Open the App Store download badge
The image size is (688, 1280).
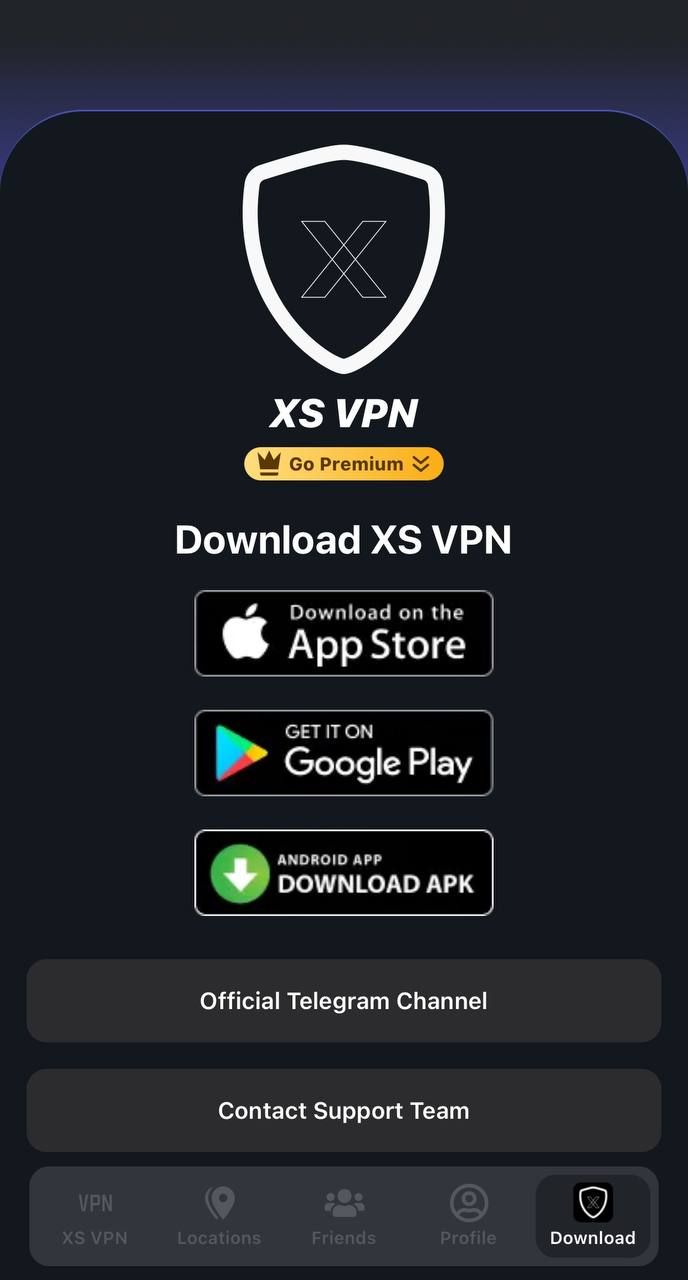pyautogui.click(x=343, y=633)
